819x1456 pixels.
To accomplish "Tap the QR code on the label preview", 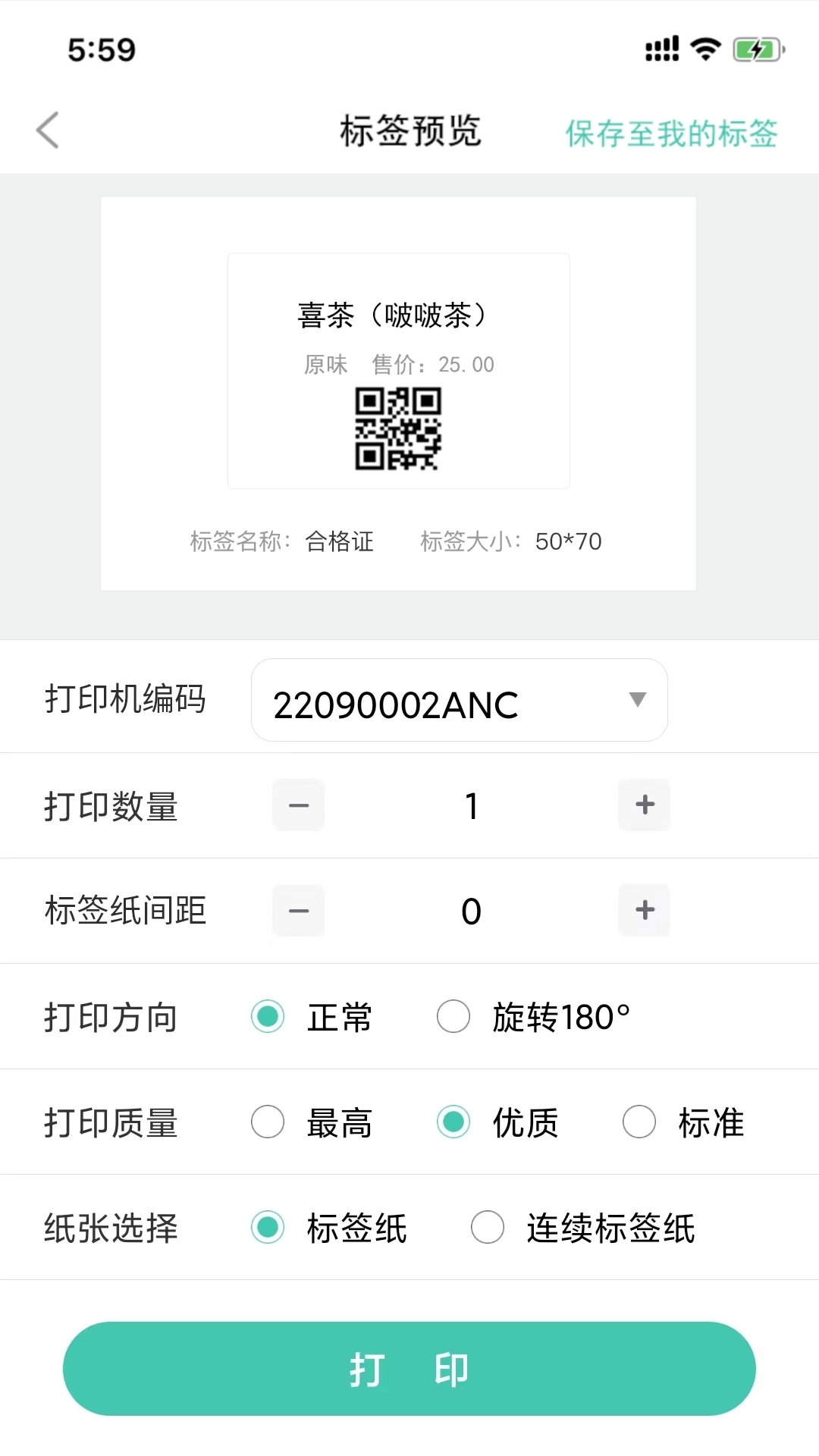I will click(397, 428).
